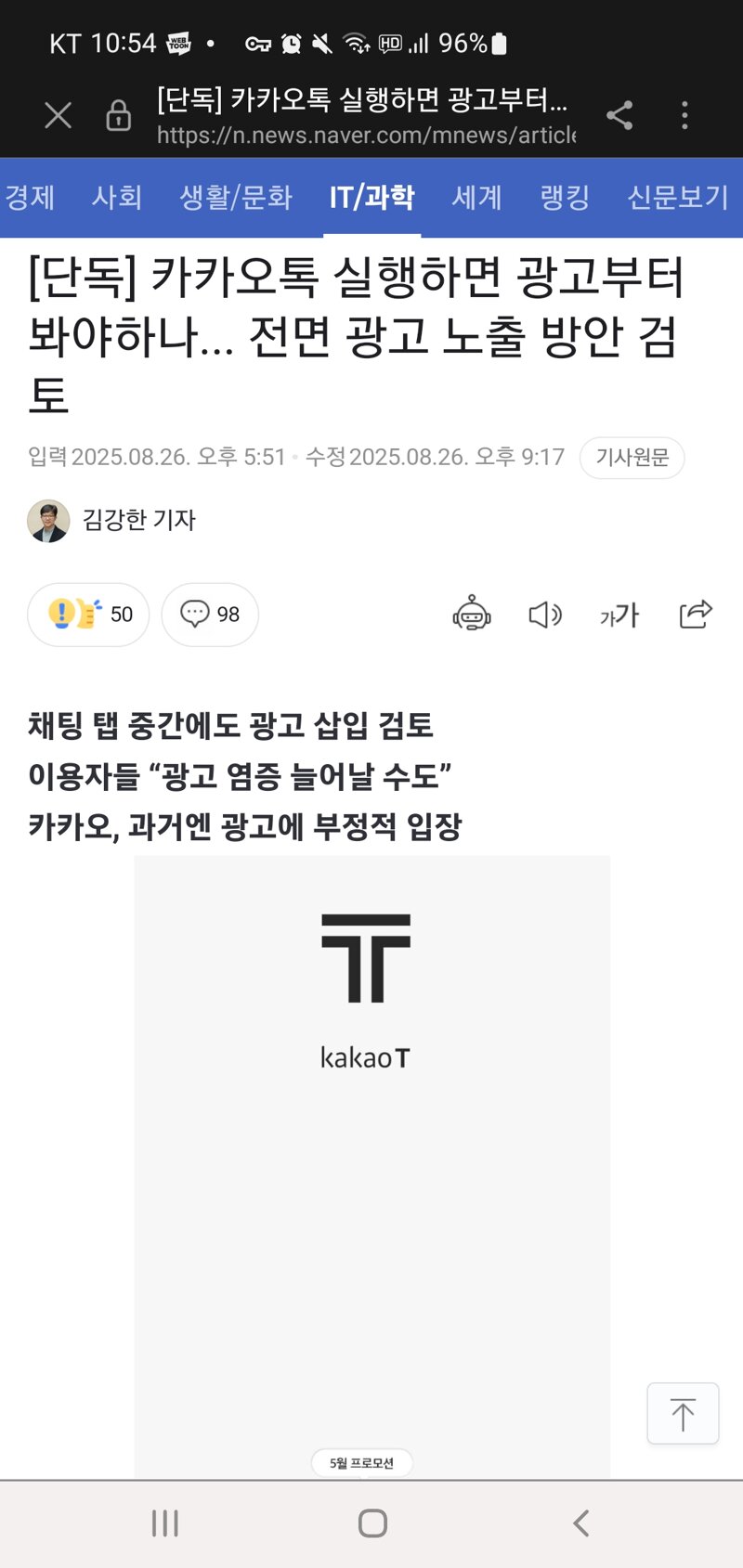
Task: Select the IT/과학 tab
Action: (371, 197)
